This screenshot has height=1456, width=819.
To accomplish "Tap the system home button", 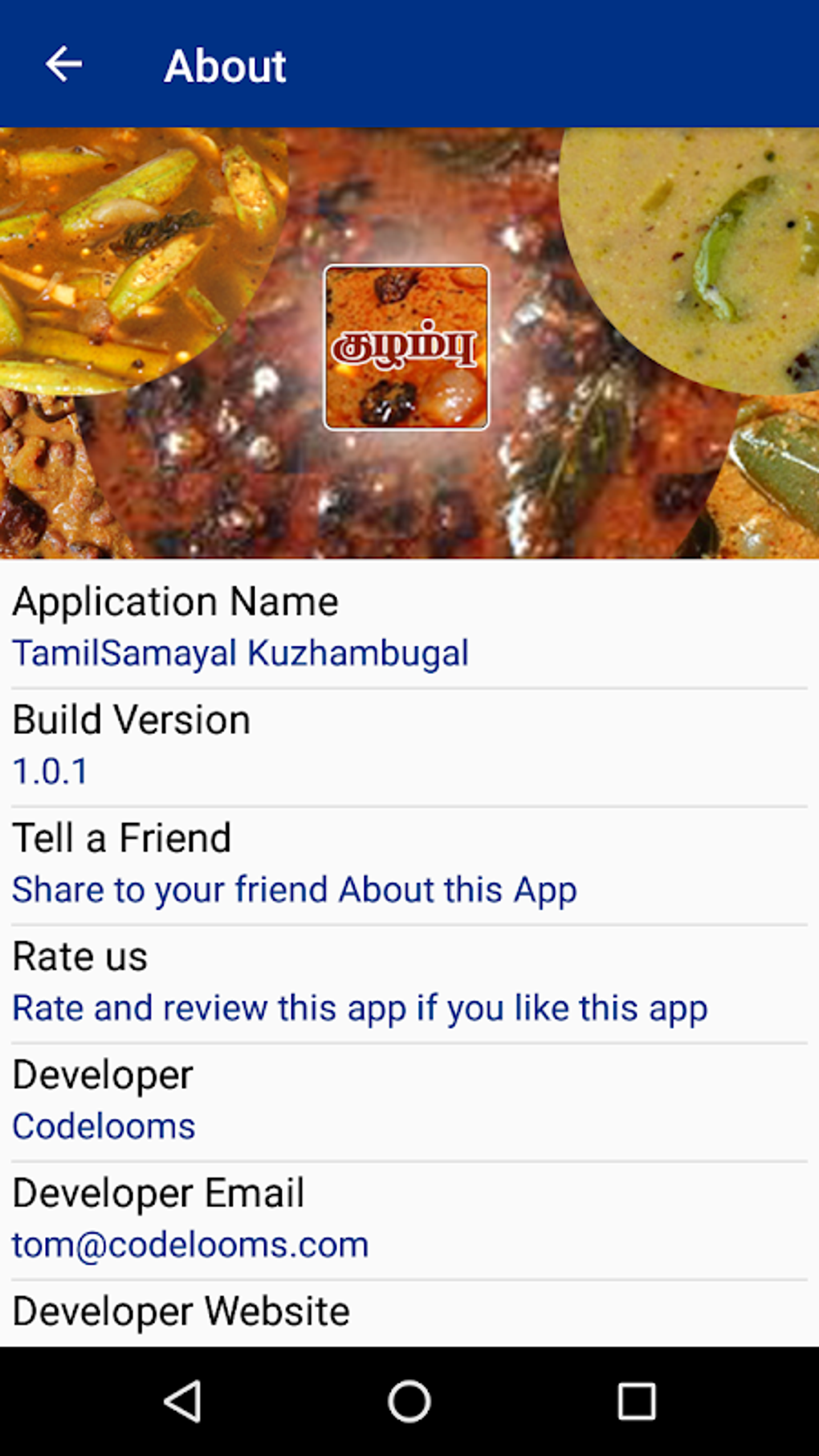I will (x=409, y=1401).
